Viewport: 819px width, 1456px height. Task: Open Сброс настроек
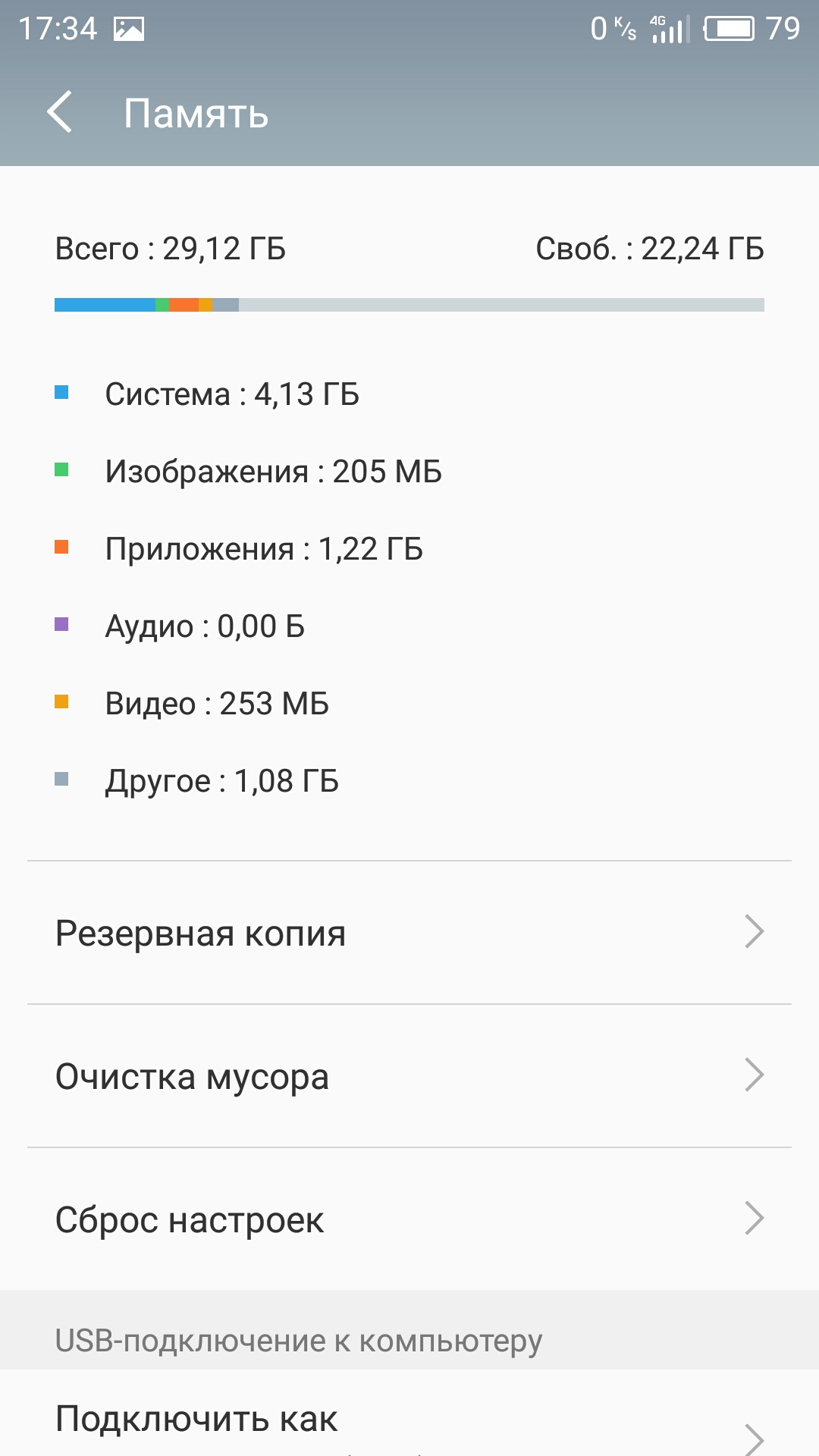pyautogui.click(x=409, y=1219)
